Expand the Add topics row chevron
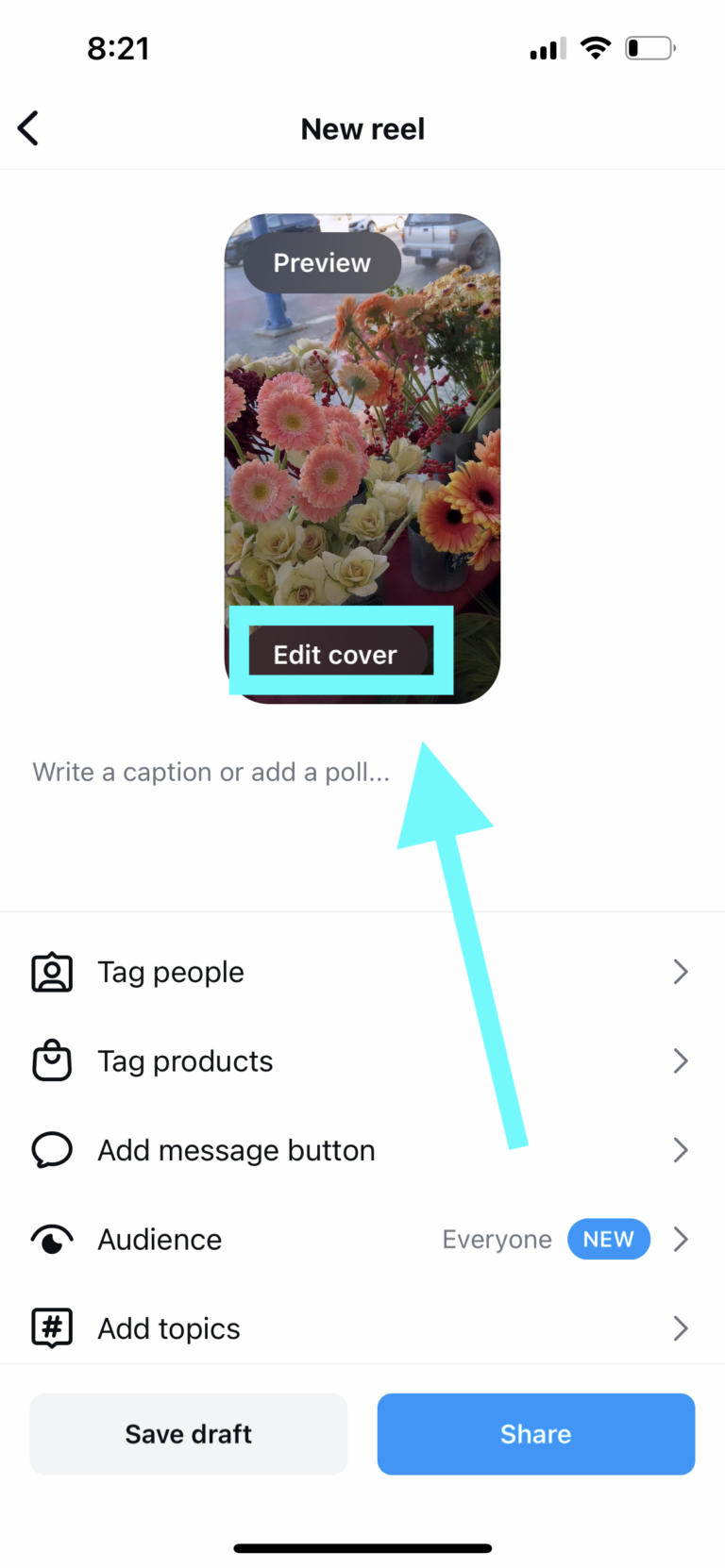This screenshot has height=1568, width=725. point(681,1327)
